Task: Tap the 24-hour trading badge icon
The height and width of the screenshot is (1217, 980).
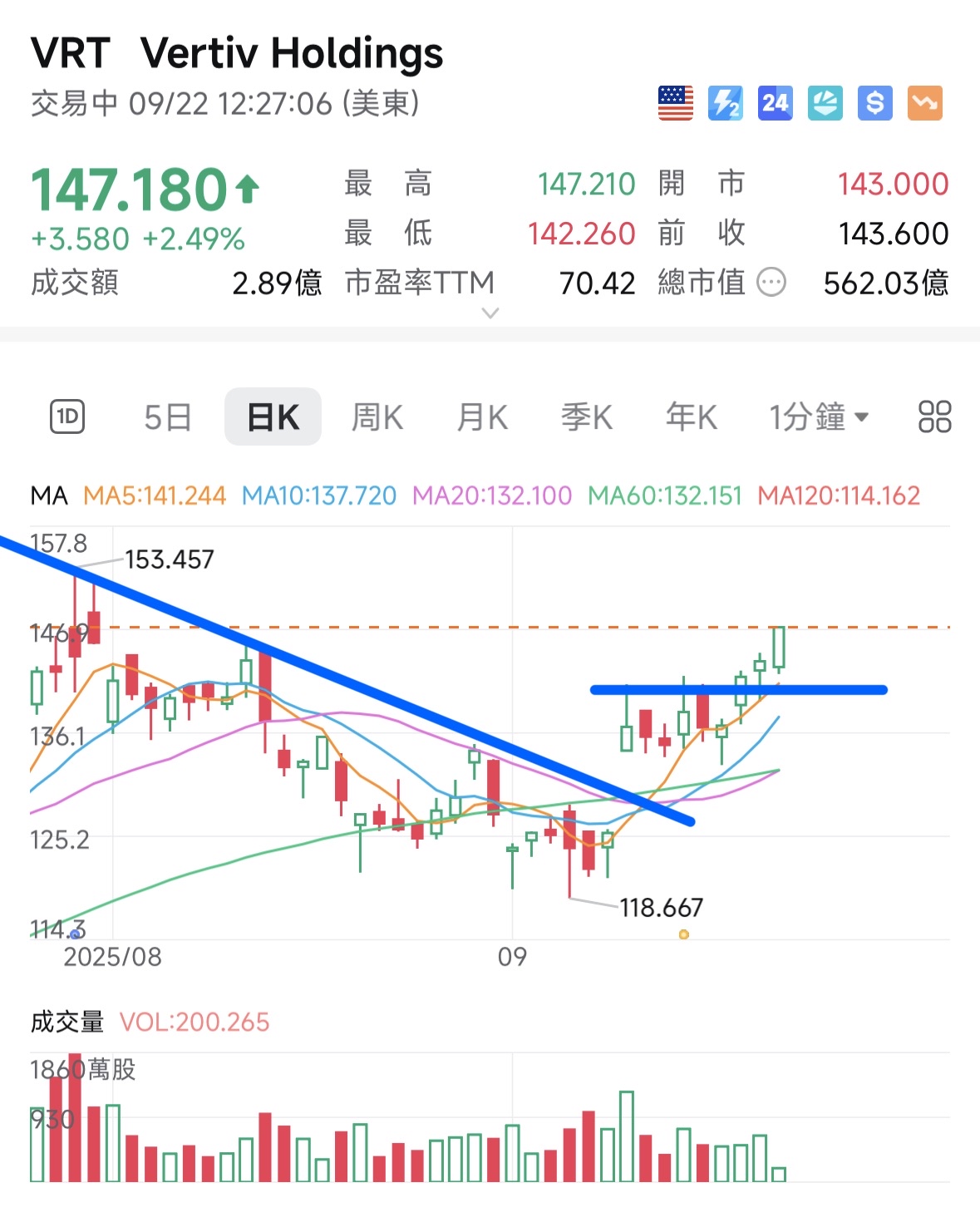Action: (775, 103)
